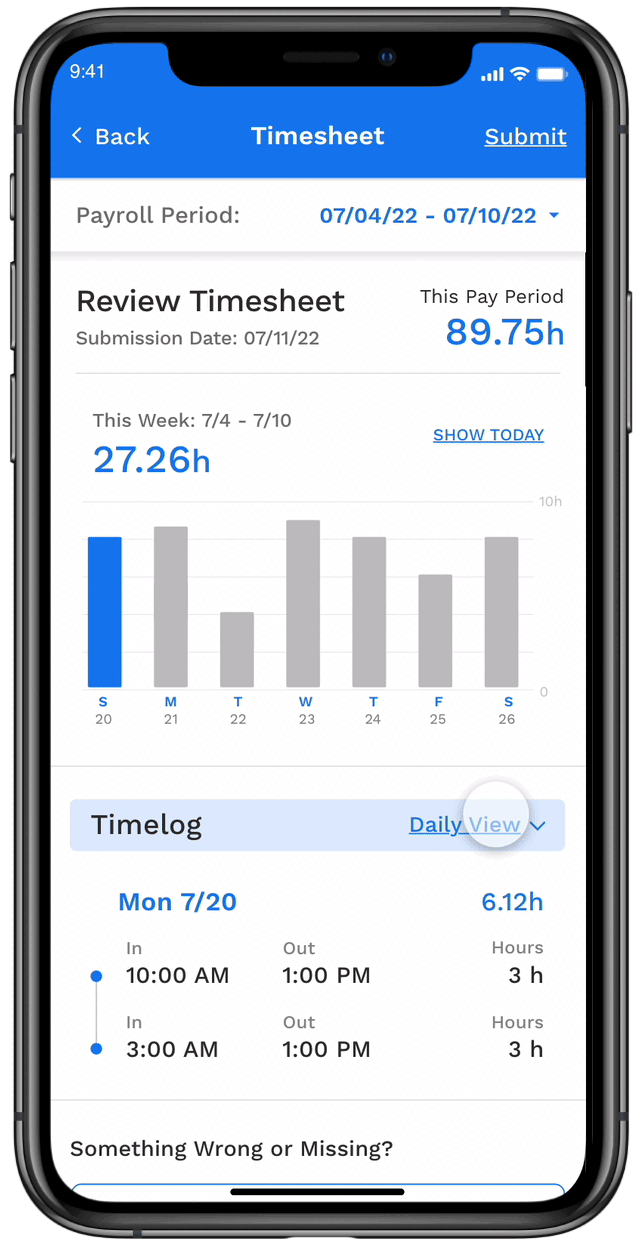Select Sunday the 20th bar in chart
The image size is (635, 1244).
tap(104, 613)
